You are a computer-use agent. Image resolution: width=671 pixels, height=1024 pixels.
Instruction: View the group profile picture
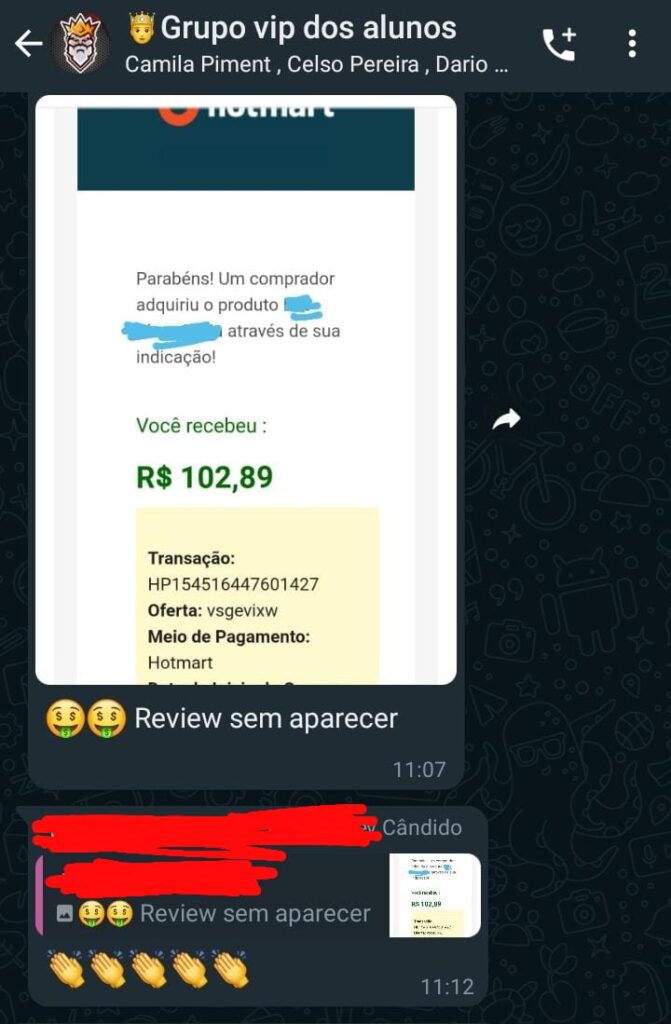(x=81, y=44)
